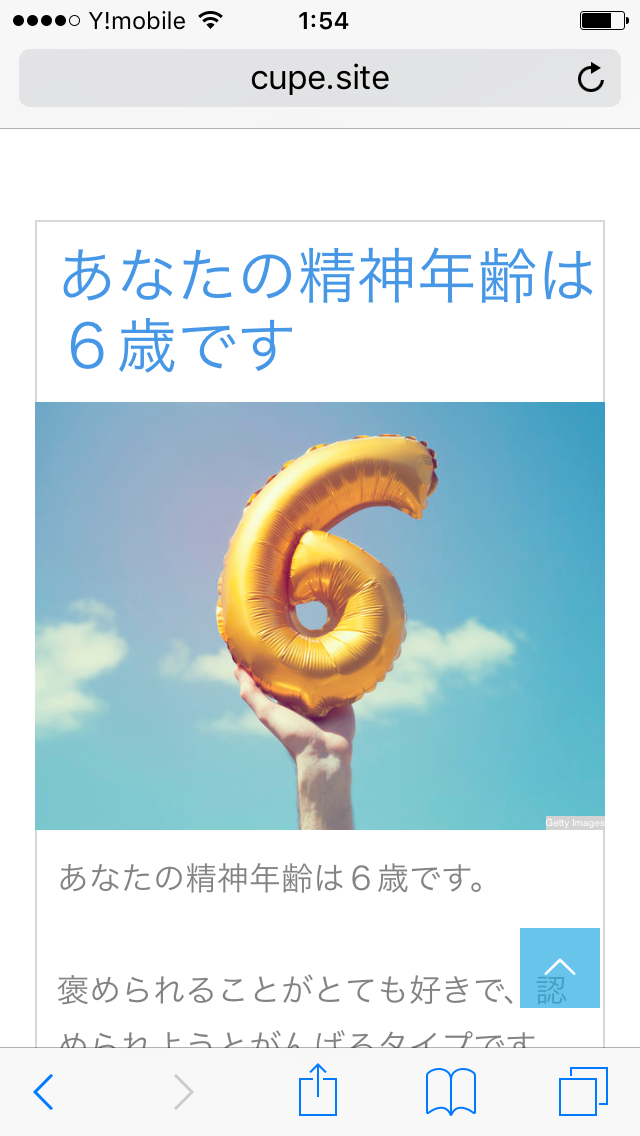Show all open tabs
Image resolution: width=640 pixels, height=1136 pixels.
[x=583, y=1091]
